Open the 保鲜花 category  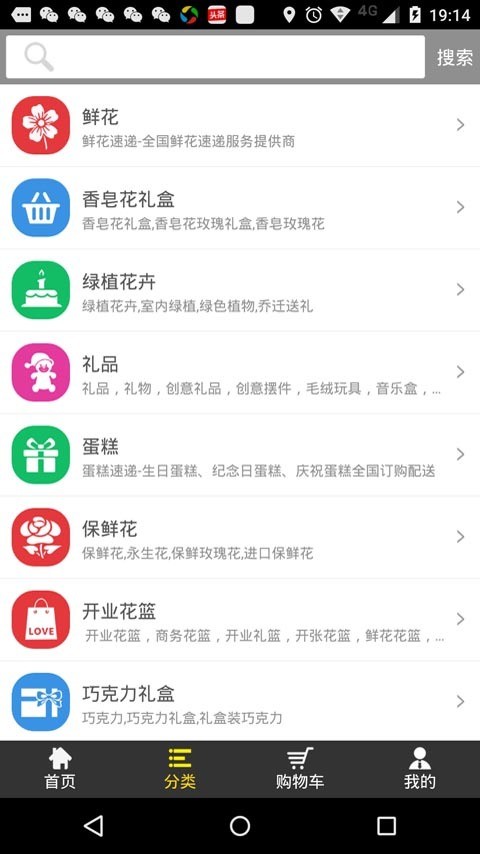pos(240,537)
